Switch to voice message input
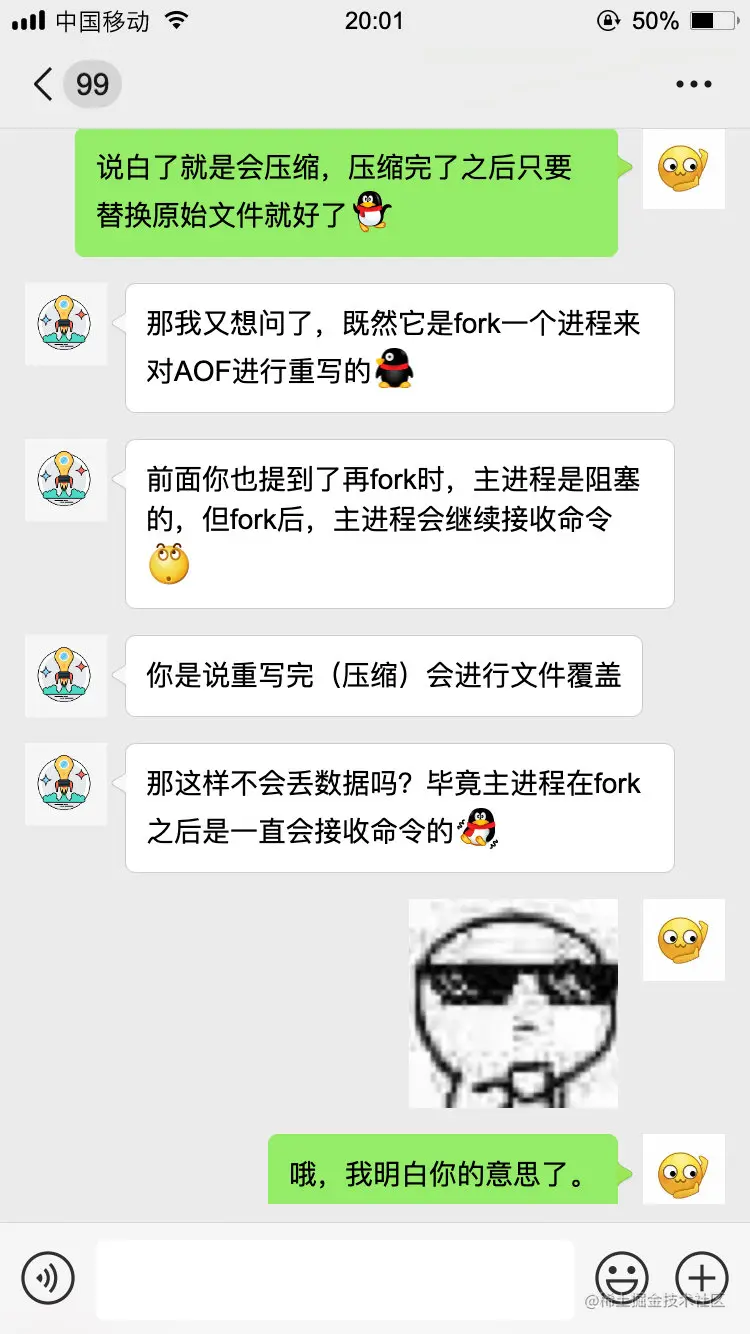 [x=48, y=1278]
